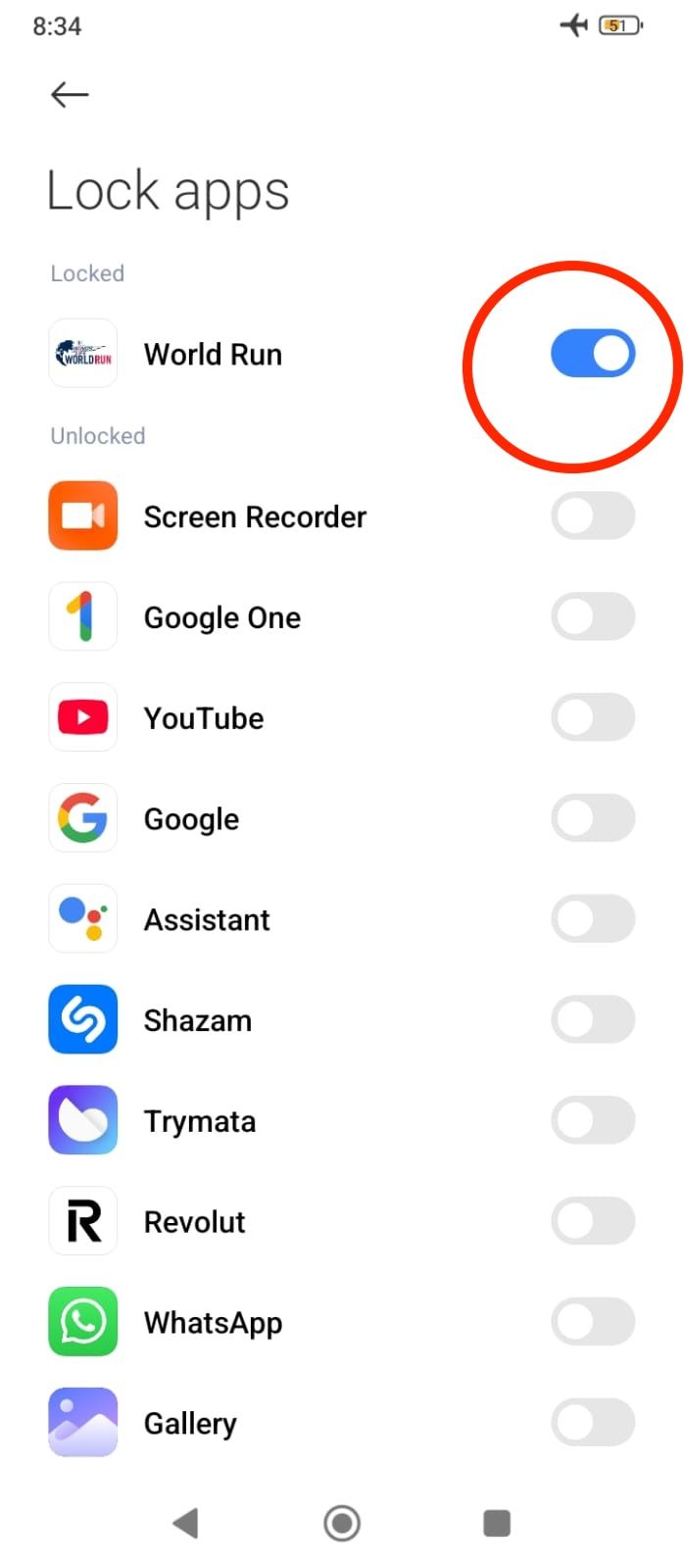Toggle the YouTube lock switch on

[593, 718]
